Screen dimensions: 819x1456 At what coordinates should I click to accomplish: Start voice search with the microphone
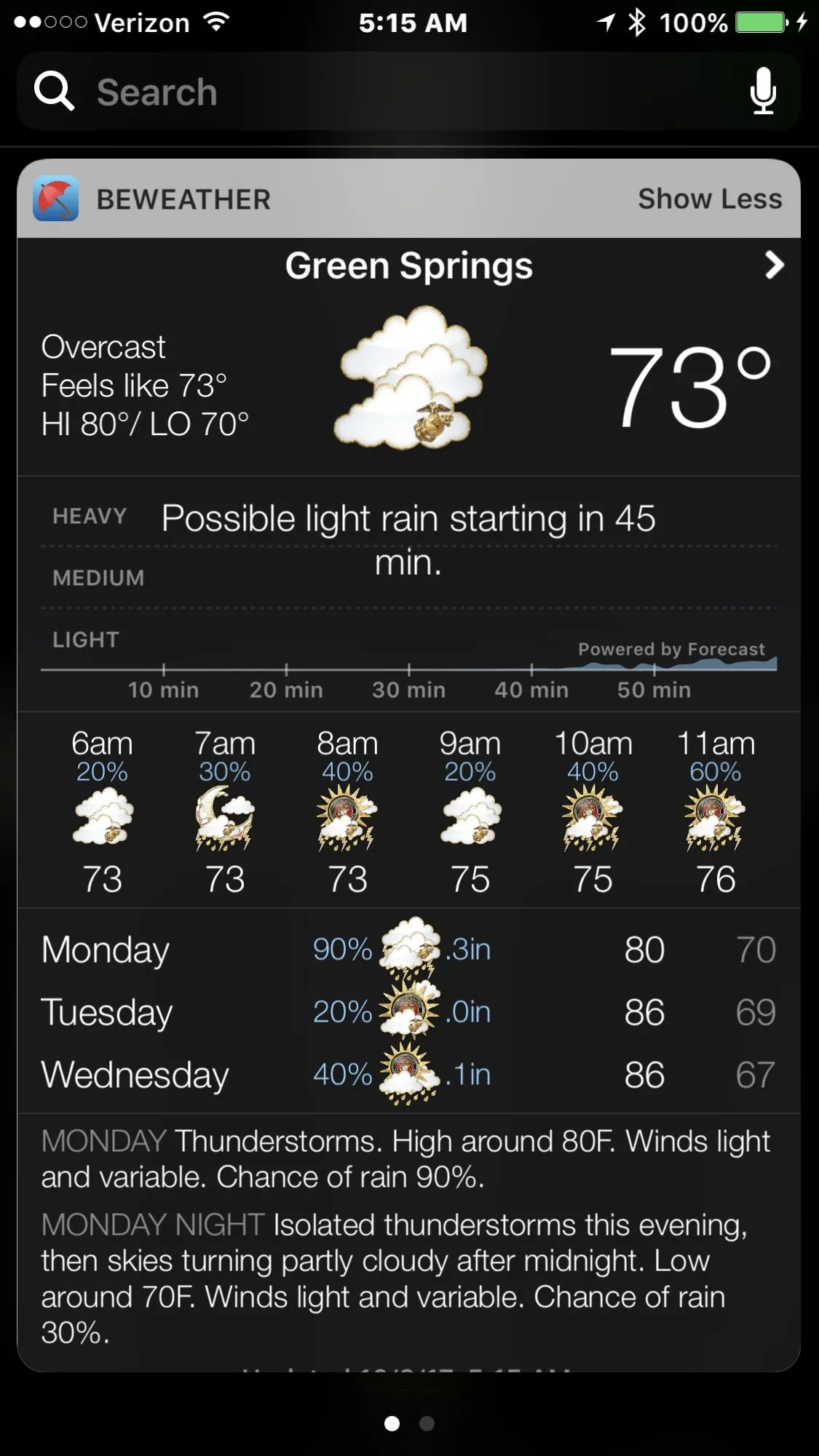coord(762,92)
